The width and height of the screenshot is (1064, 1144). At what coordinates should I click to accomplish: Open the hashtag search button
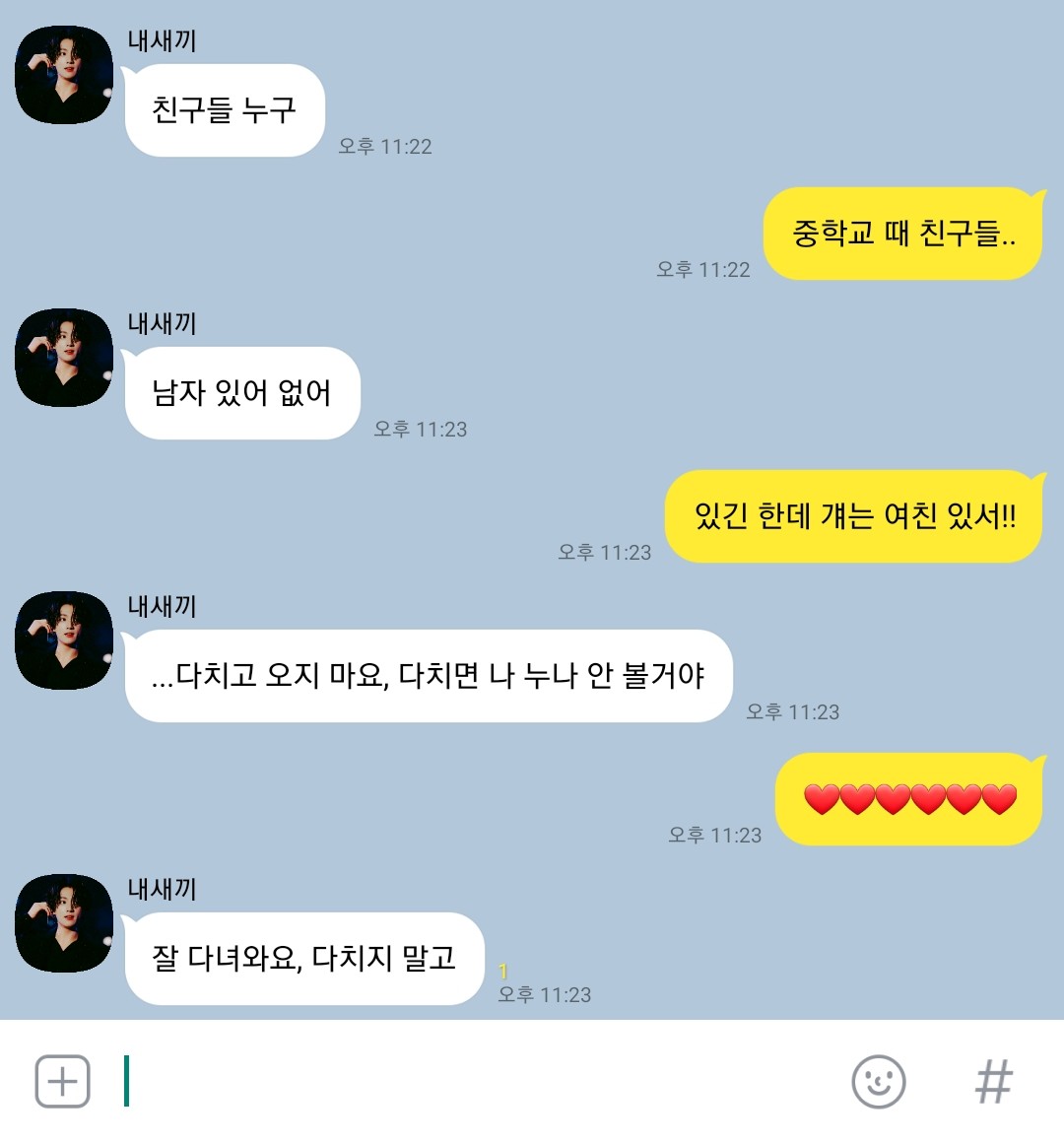click(993, 1081)
